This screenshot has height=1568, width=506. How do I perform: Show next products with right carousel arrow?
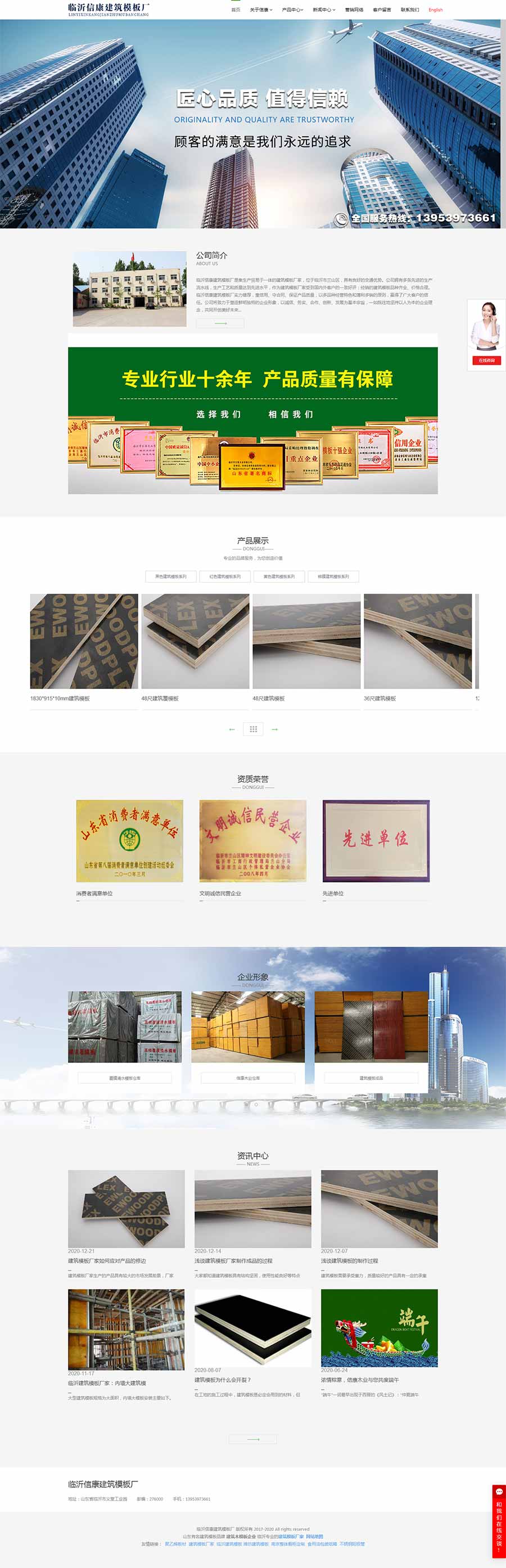tap(275, 729)
